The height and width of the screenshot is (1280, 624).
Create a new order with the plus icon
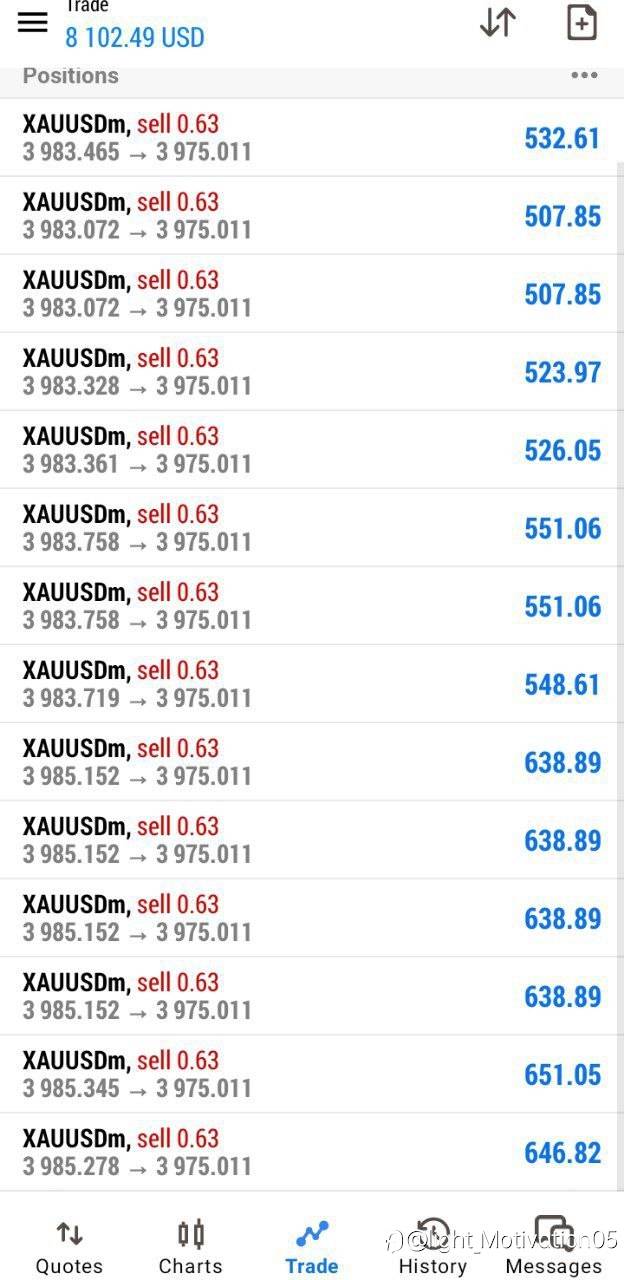coord(582,23)
